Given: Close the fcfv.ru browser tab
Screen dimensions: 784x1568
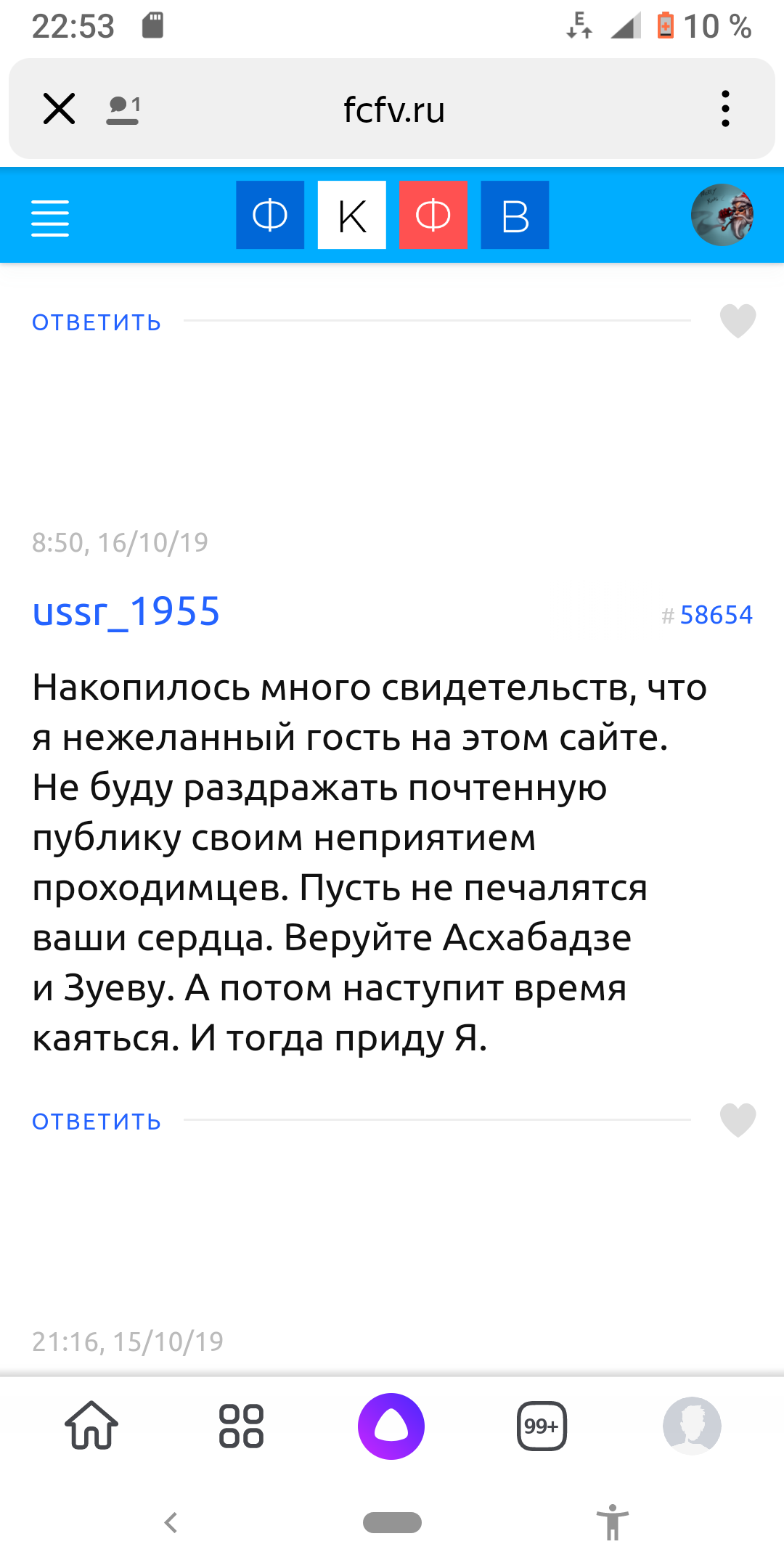Looking at the screenshot, I should click(x=59, y=109).
